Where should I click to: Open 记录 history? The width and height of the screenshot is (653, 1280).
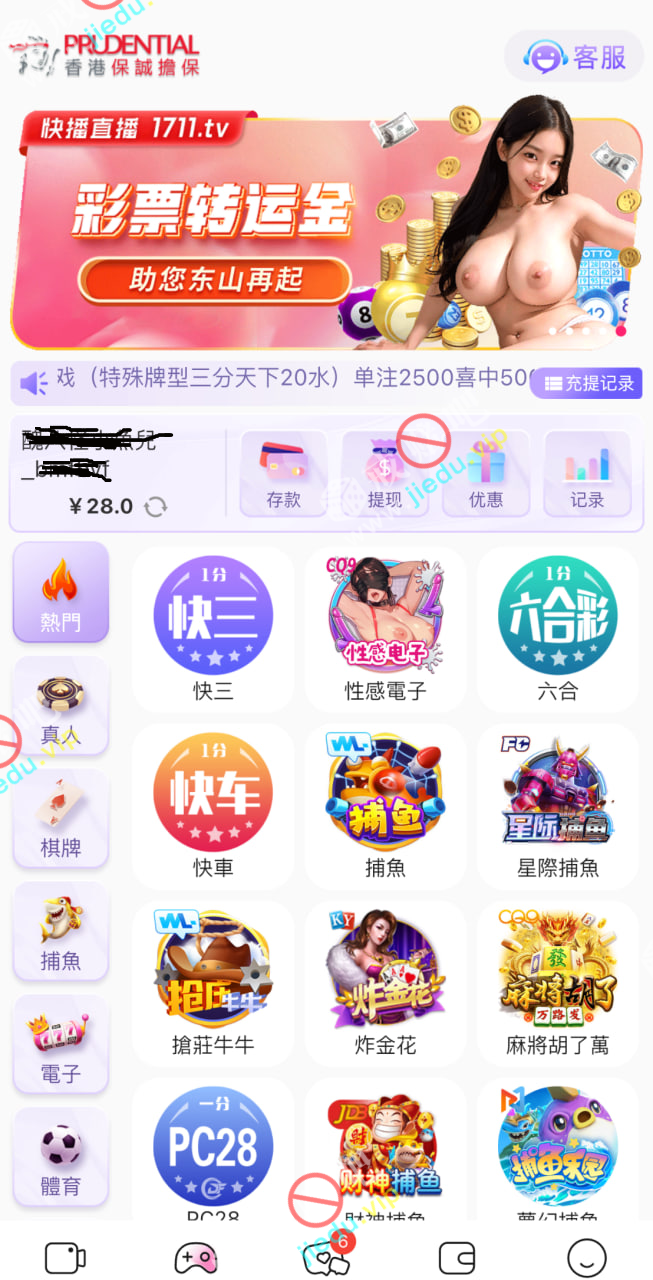point(587,474)
